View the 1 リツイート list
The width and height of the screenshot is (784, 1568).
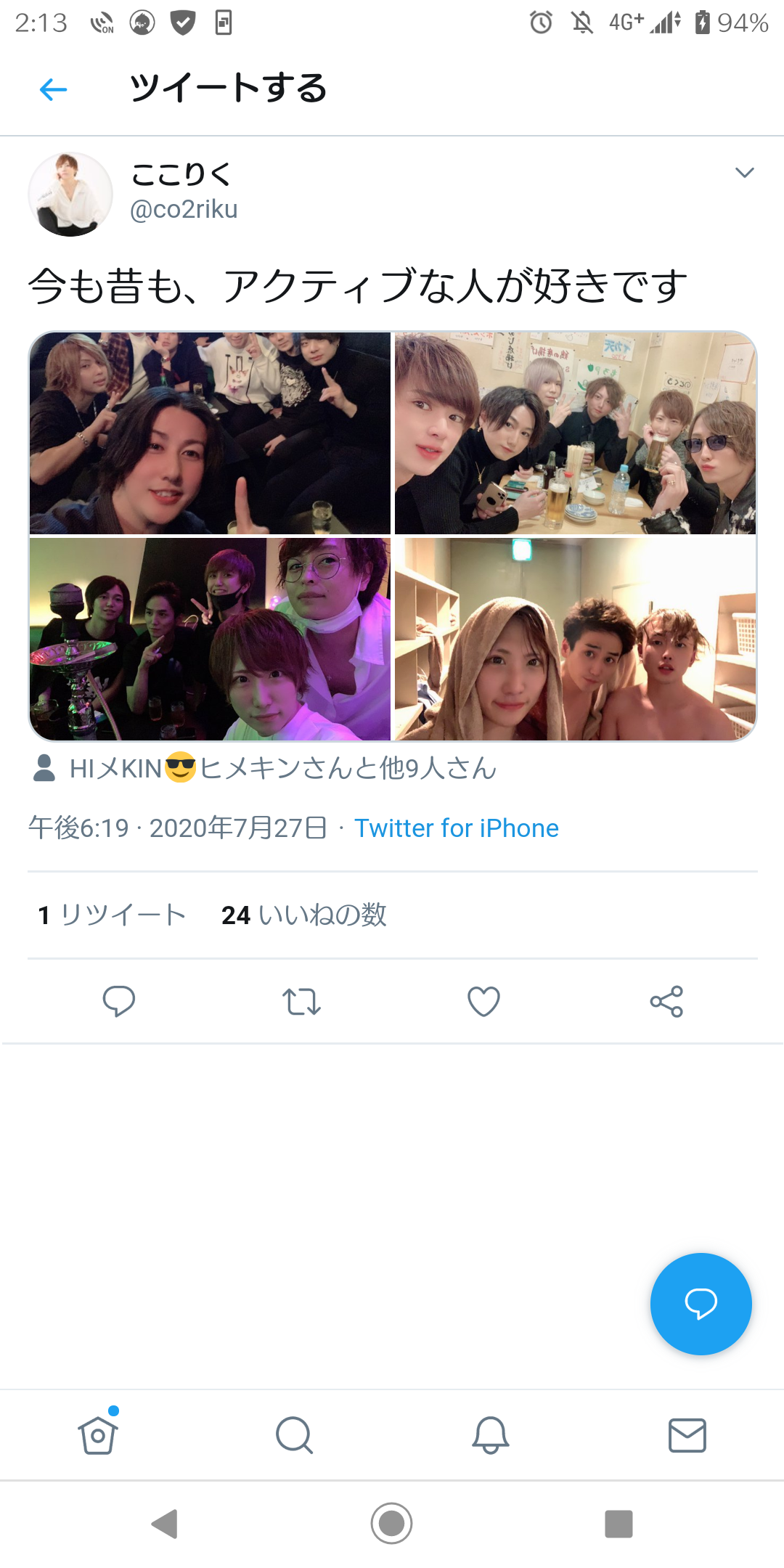coord(112,915)
